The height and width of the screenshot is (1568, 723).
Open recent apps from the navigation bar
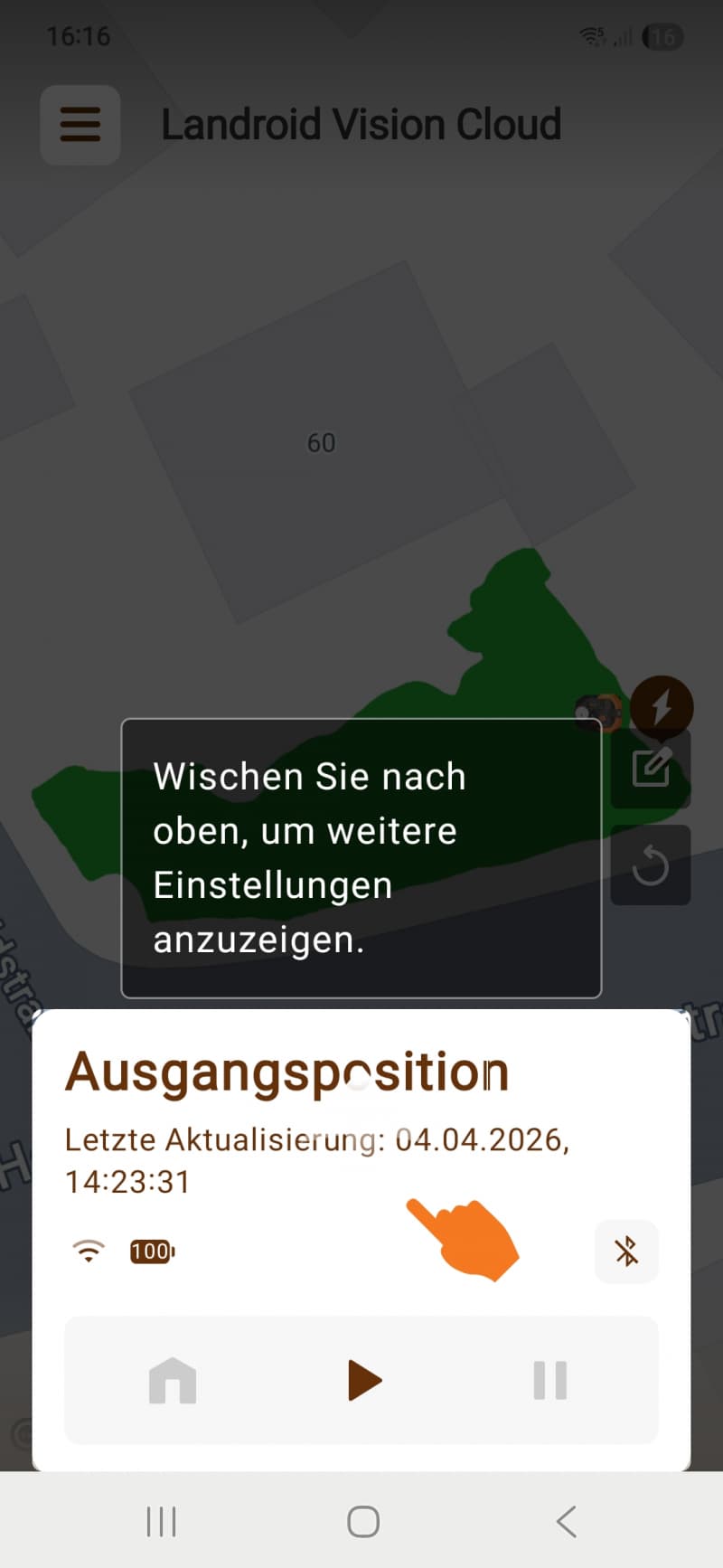tap(162, 1522)
